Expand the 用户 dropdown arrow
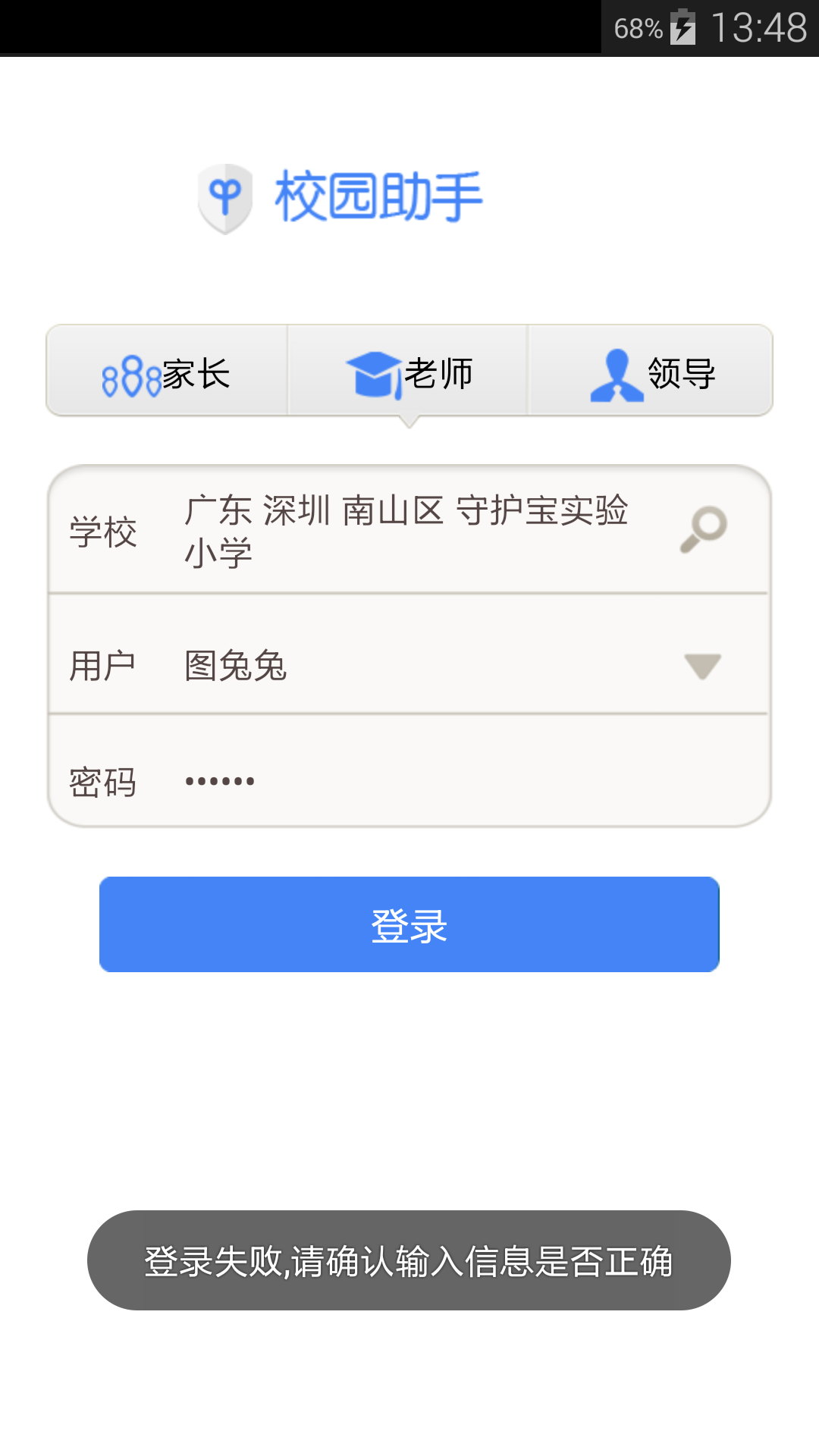The image size is (819, 1456). pyautogui.click(x=702, y=666)
